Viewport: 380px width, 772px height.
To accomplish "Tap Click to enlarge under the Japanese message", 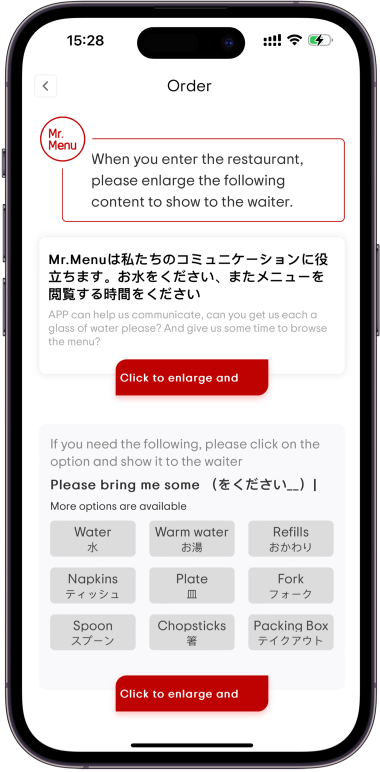I will (192, 378).
